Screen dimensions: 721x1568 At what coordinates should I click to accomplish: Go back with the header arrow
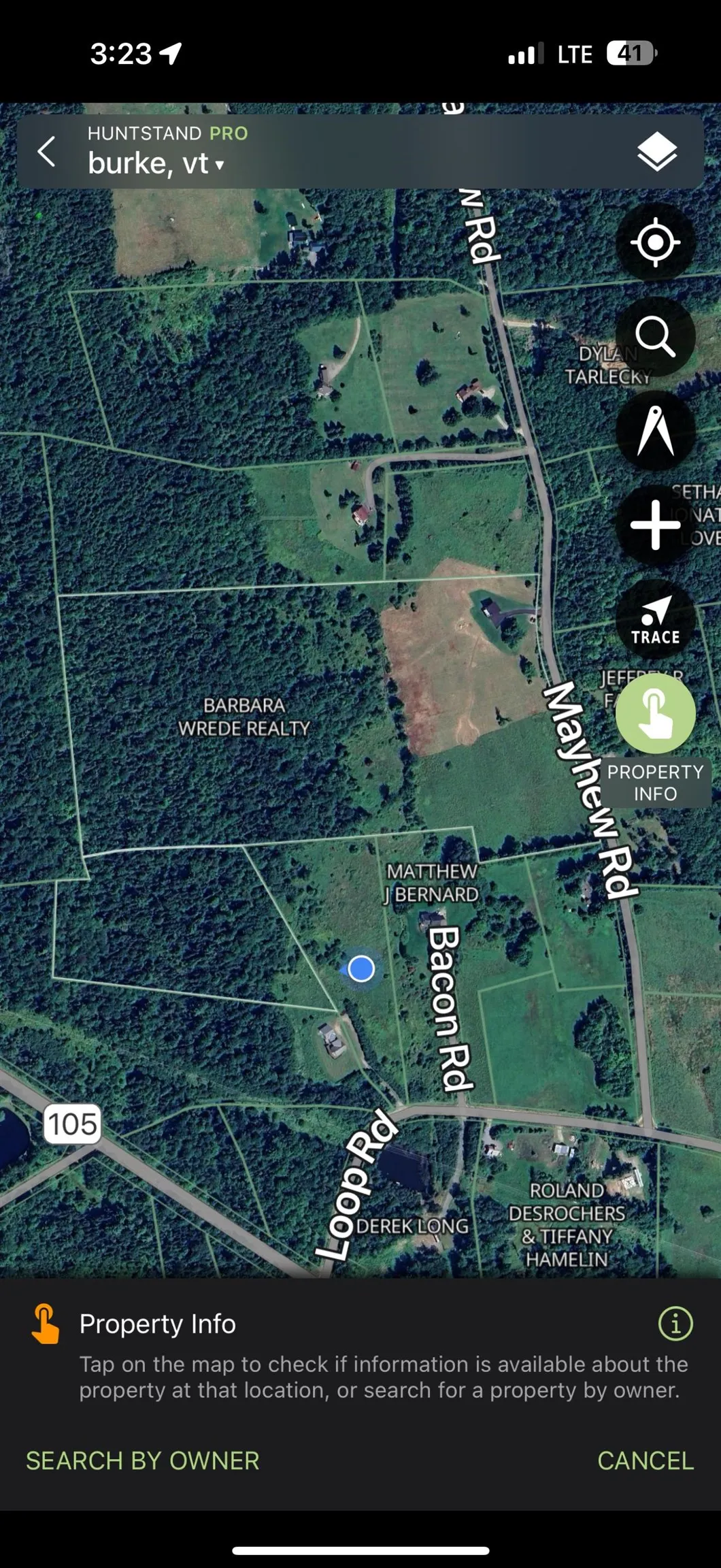(46, 152)
